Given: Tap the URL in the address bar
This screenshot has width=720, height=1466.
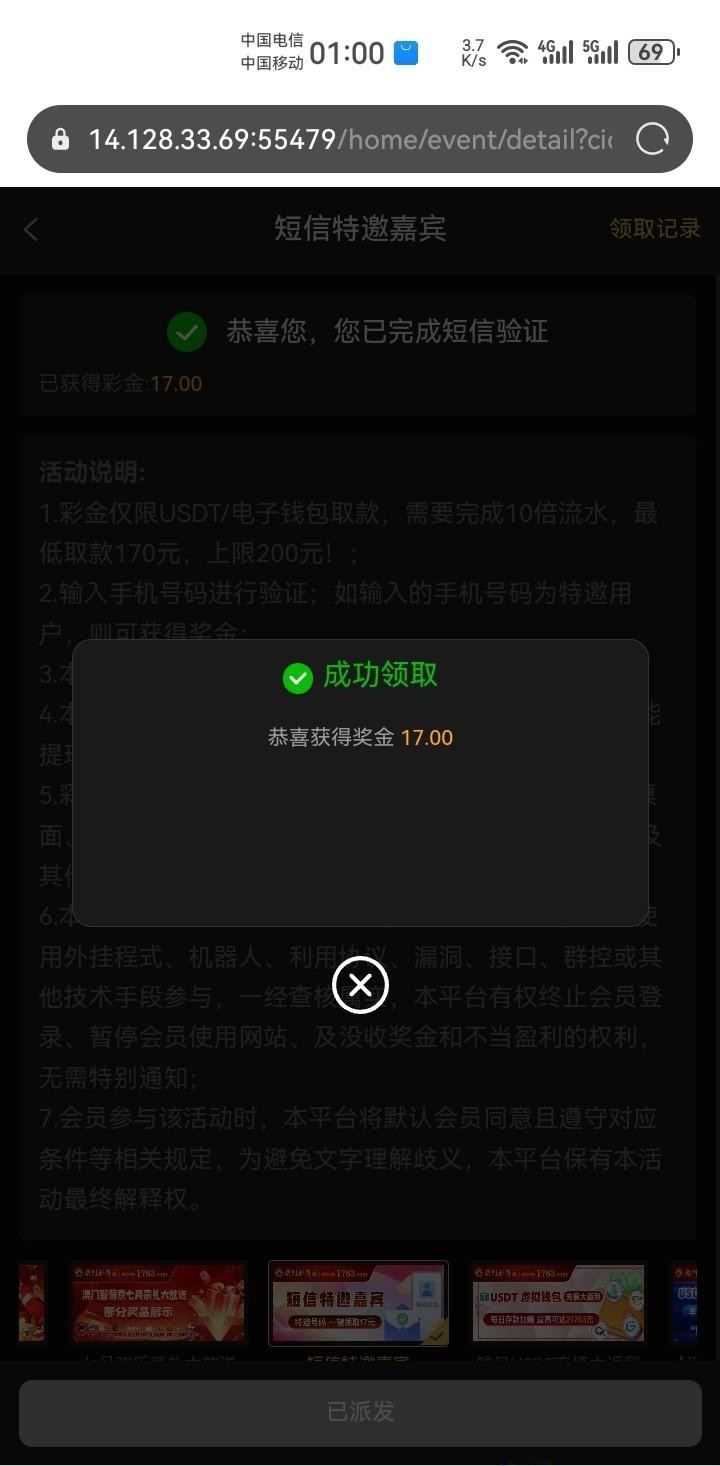Looking at the screenshot, I should point(330,139).
